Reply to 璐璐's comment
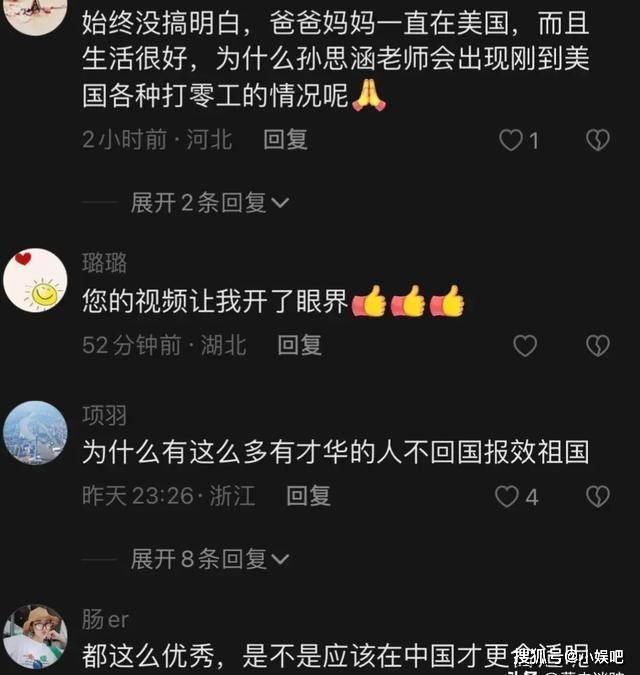 point(300,346)
